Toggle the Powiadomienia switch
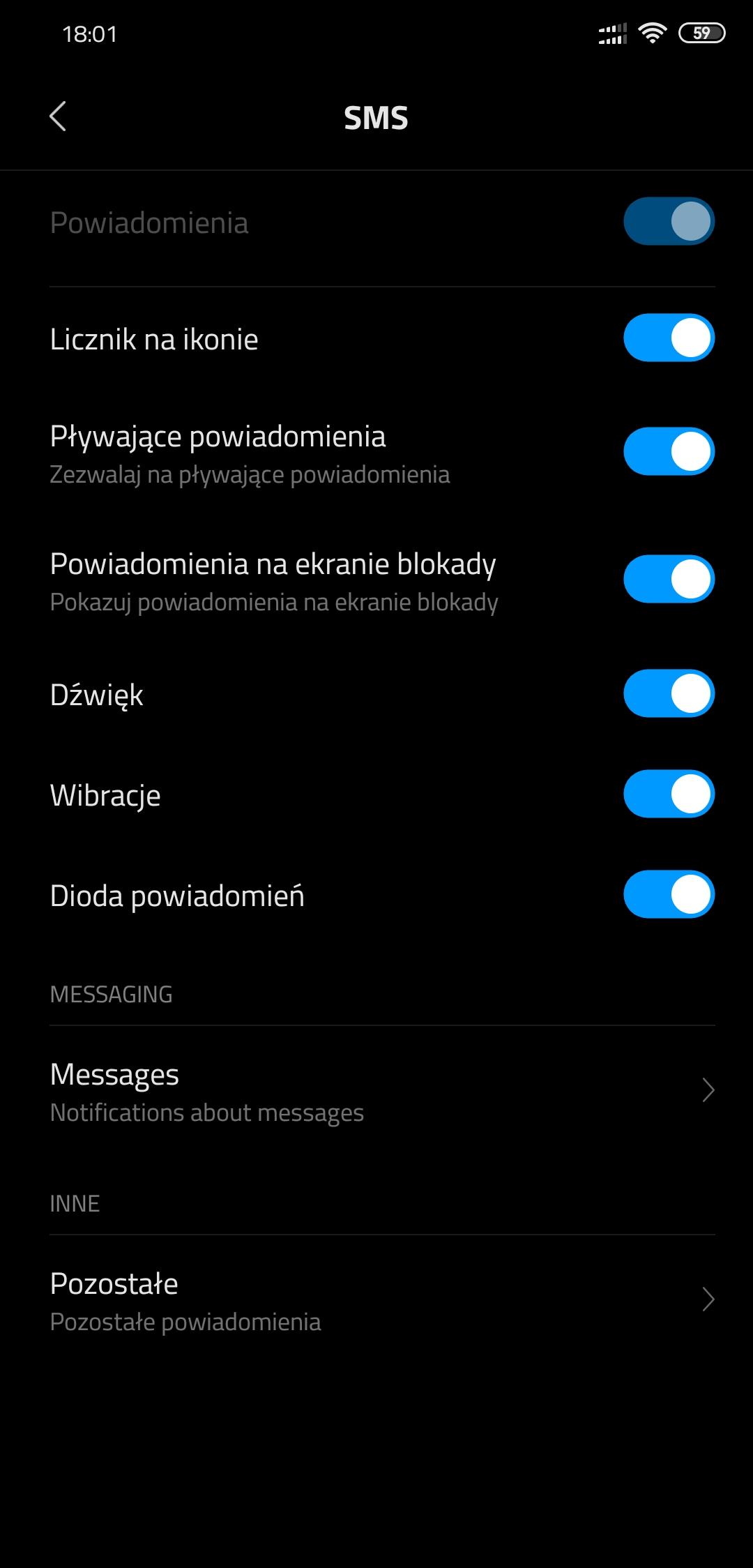 [x=669, y=222]
